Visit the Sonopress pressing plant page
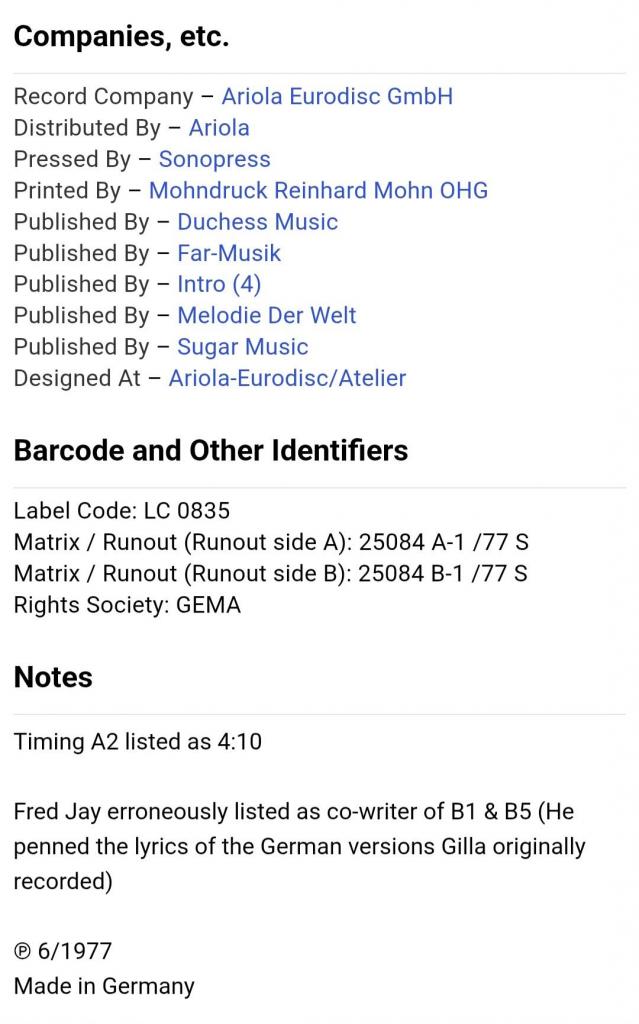Viewport: 639px width, 1024px height. tap(214, 159)
